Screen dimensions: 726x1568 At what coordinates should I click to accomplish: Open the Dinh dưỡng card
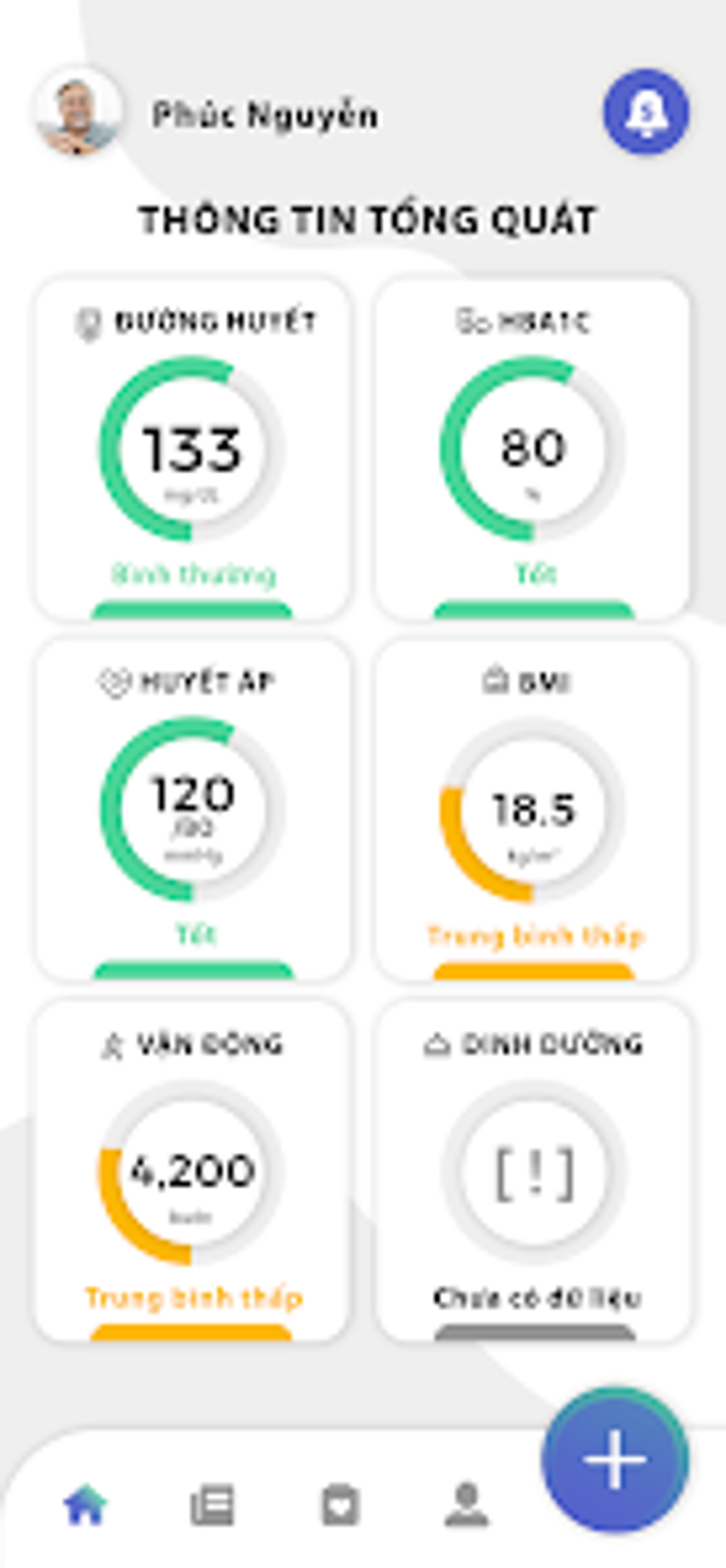click(532, 1170)
